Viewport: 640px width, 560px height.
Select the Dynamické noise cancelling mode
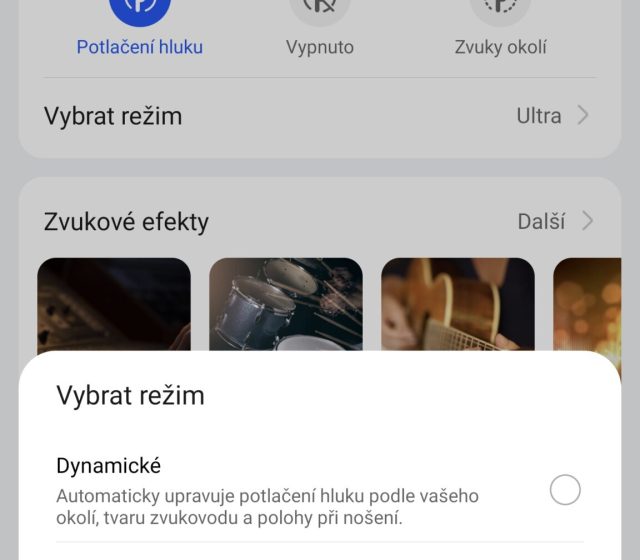point(565,490)
